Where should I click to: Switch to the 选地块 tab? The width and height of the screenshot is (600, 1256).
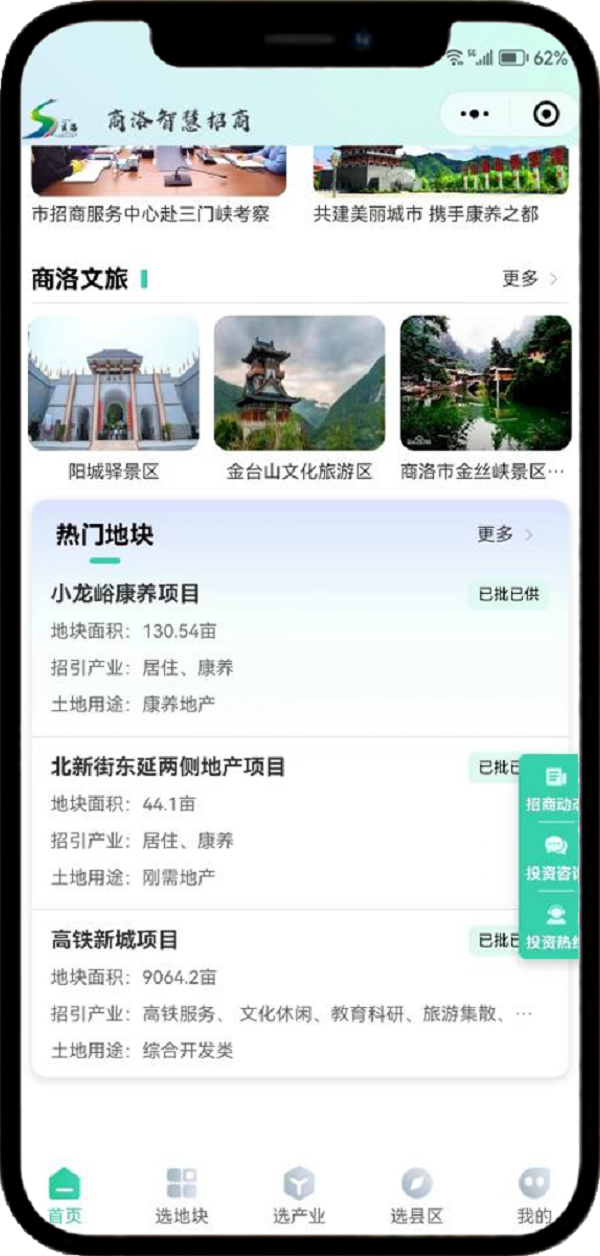[x=182, y=1196]
